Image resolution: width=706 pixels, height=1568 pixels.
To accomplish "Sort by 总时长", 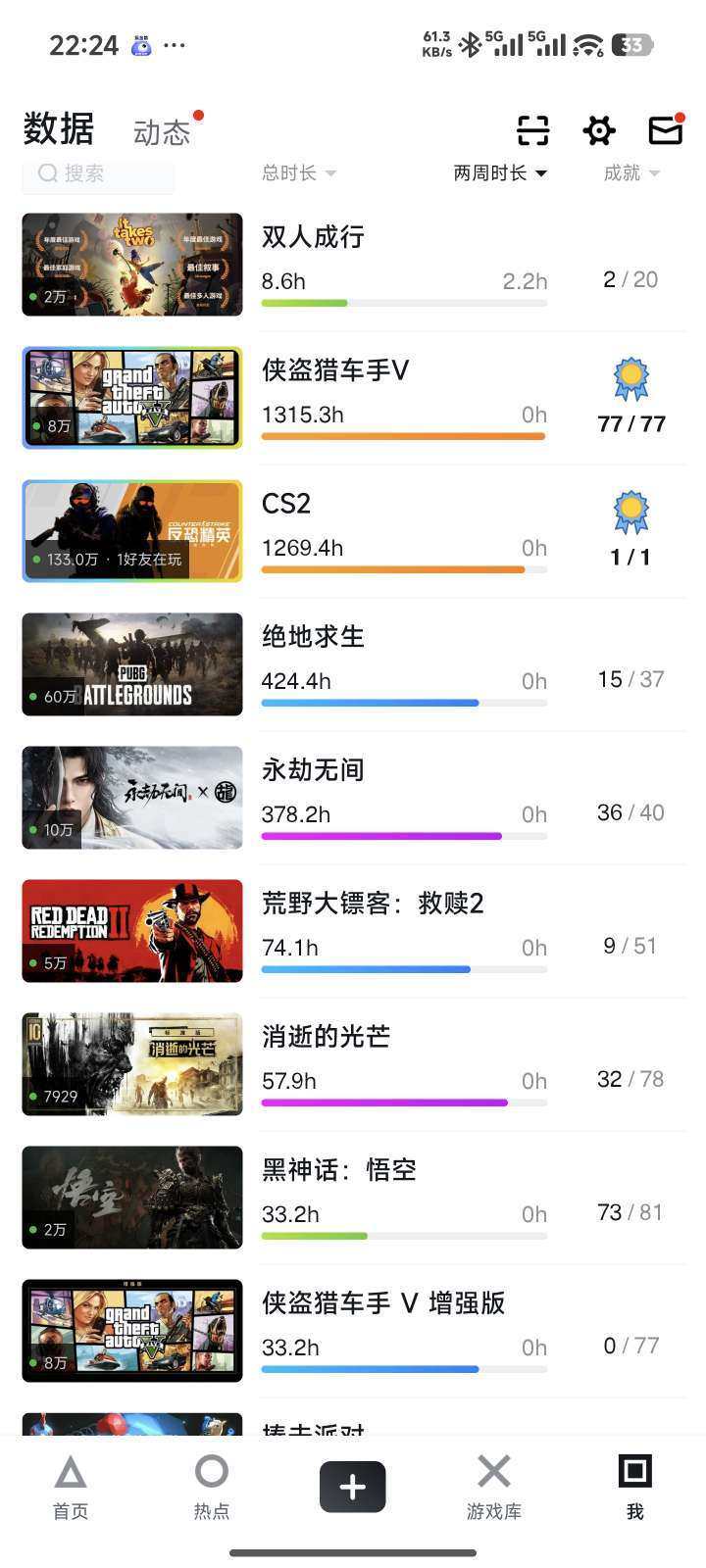I will click(x=298, y=173).
